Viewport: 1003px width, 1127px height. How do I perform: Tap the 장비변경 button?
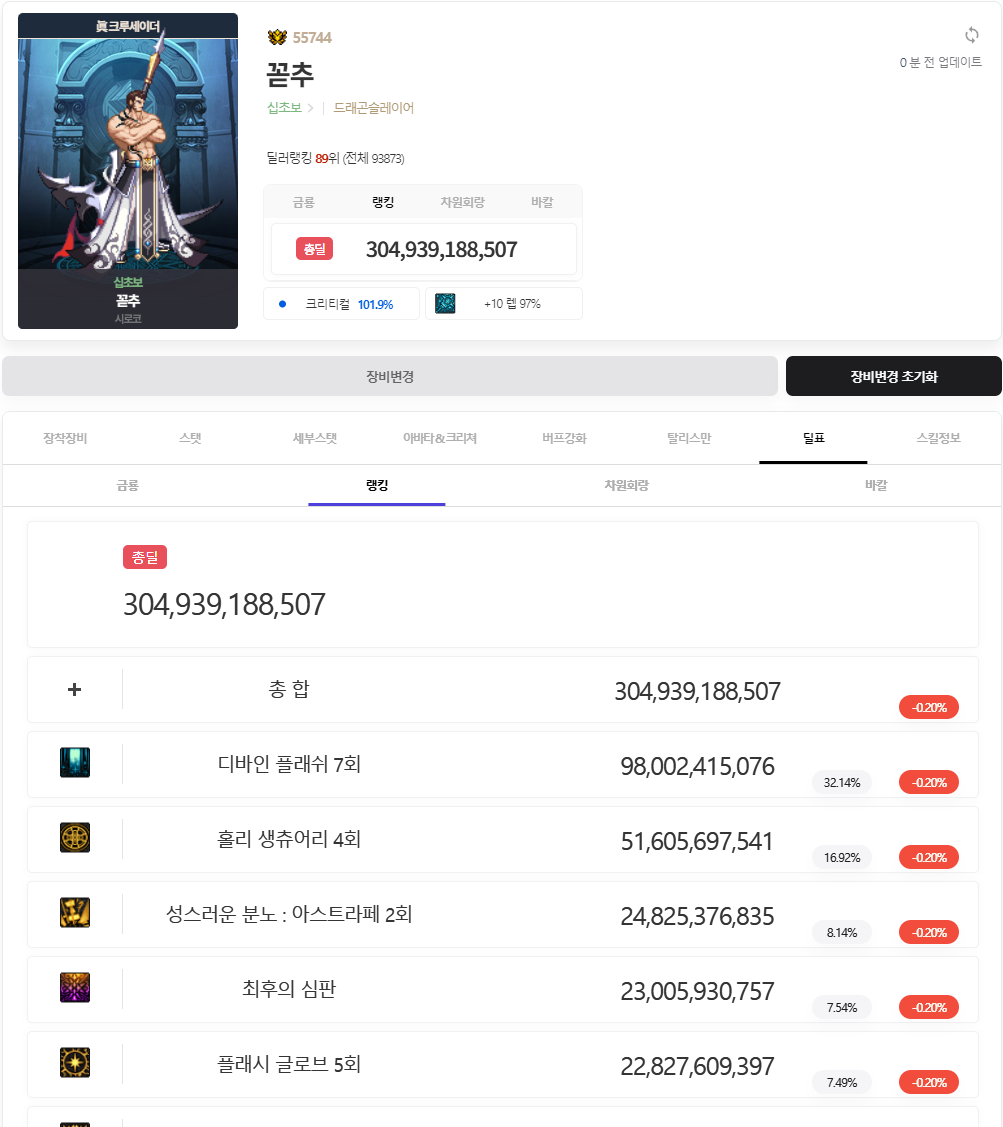[x=390, y=377]
